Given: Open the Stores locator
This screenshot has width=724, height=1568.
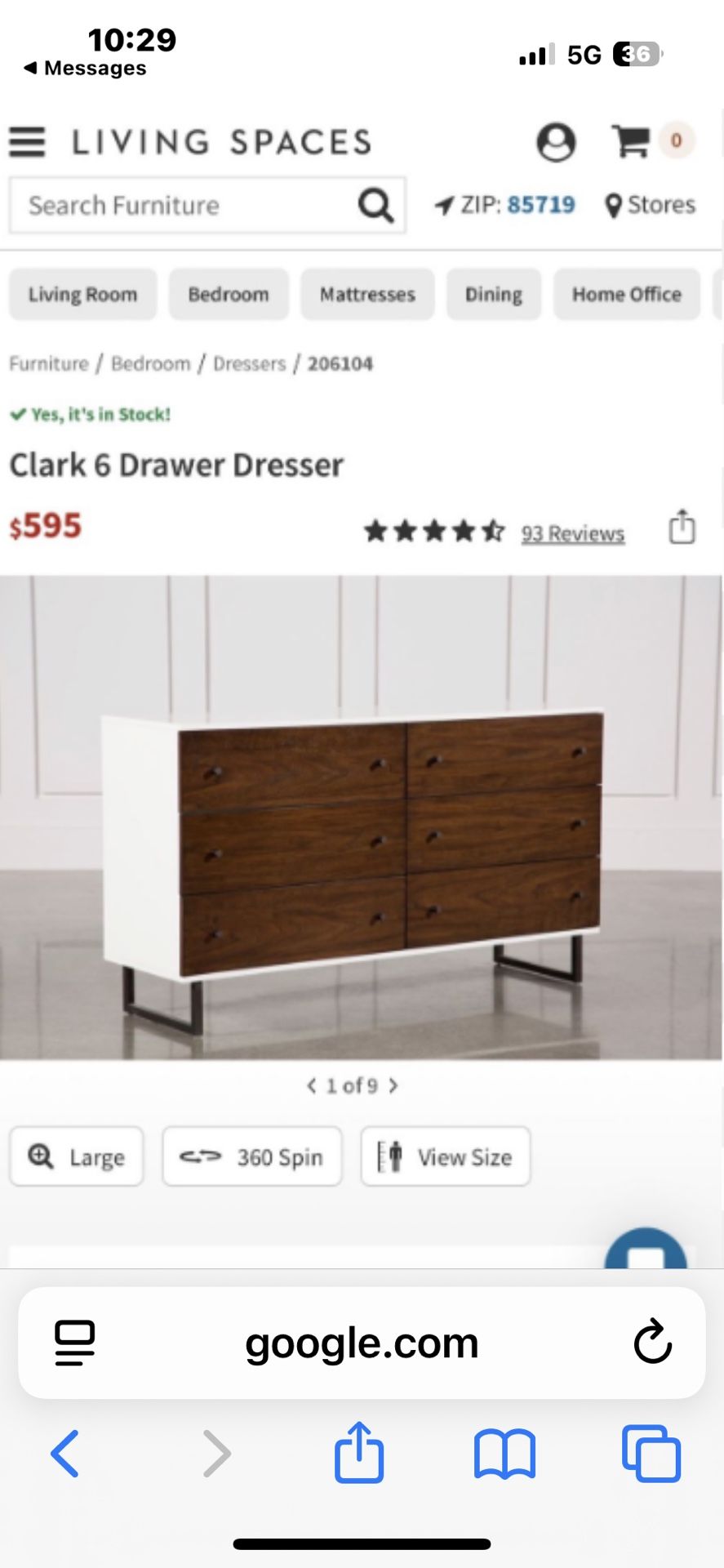Looking at the screenshot, I should (x=651, y=205).
